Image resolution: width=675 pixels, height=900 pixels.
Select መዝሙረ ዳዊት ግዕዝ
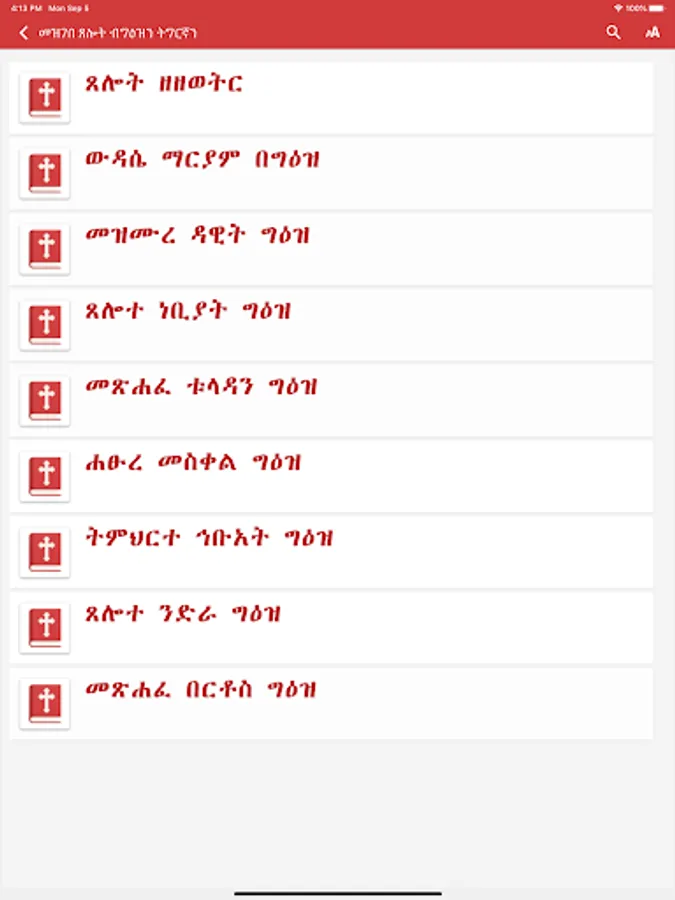330,249
